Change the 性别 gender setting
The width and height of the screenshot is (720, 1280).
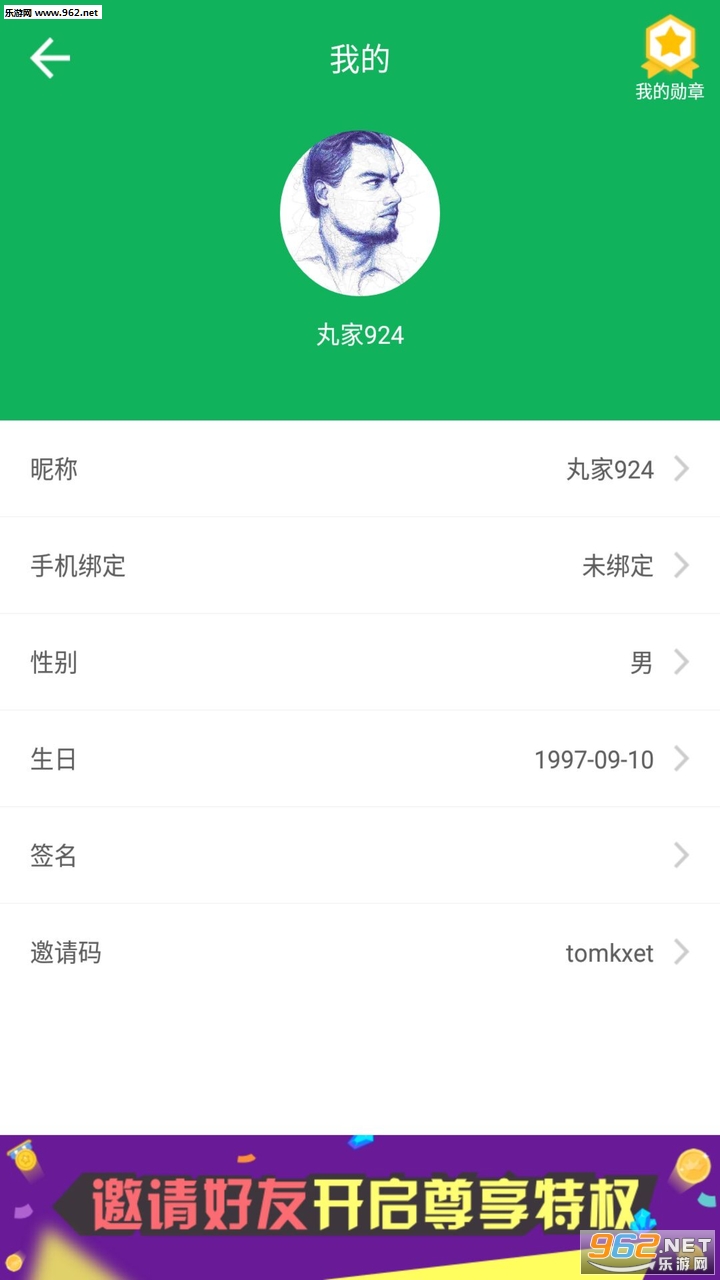(360, 662)
